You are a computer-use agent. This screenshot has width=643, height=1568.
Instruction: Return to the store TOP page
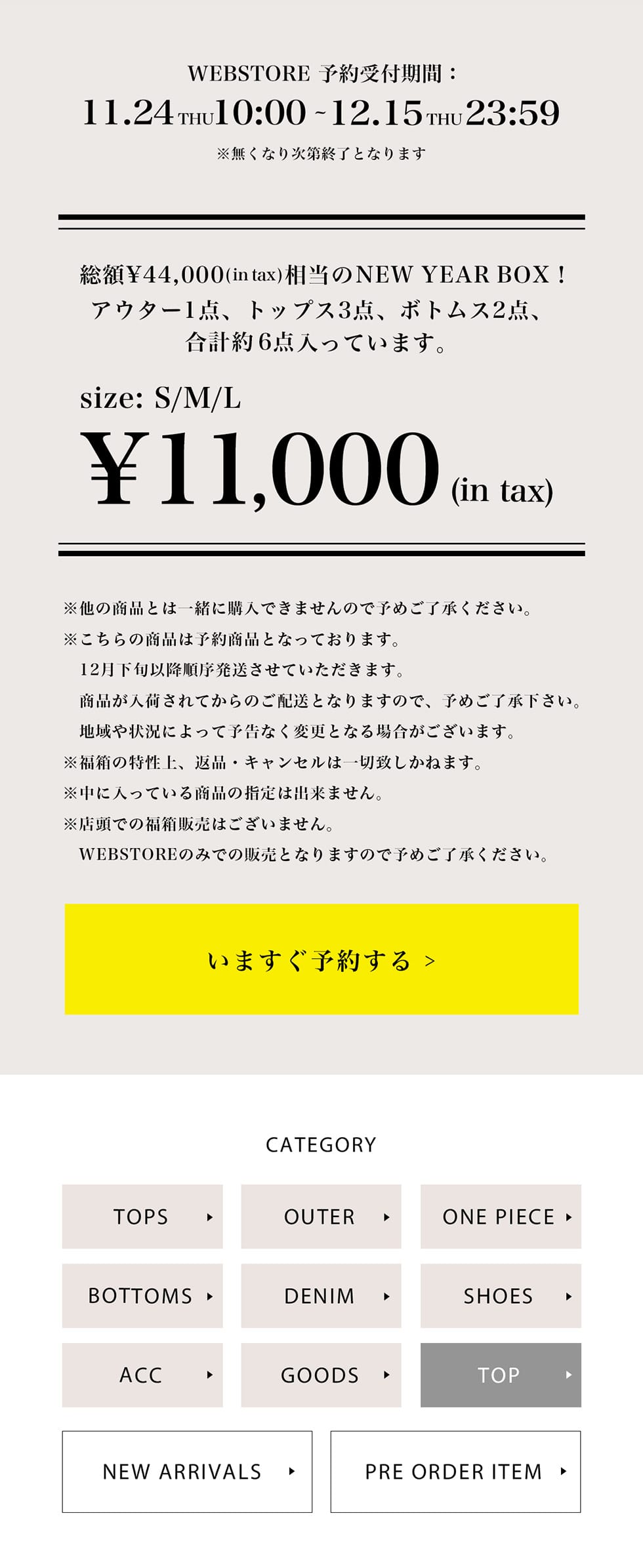point(501,1375)
